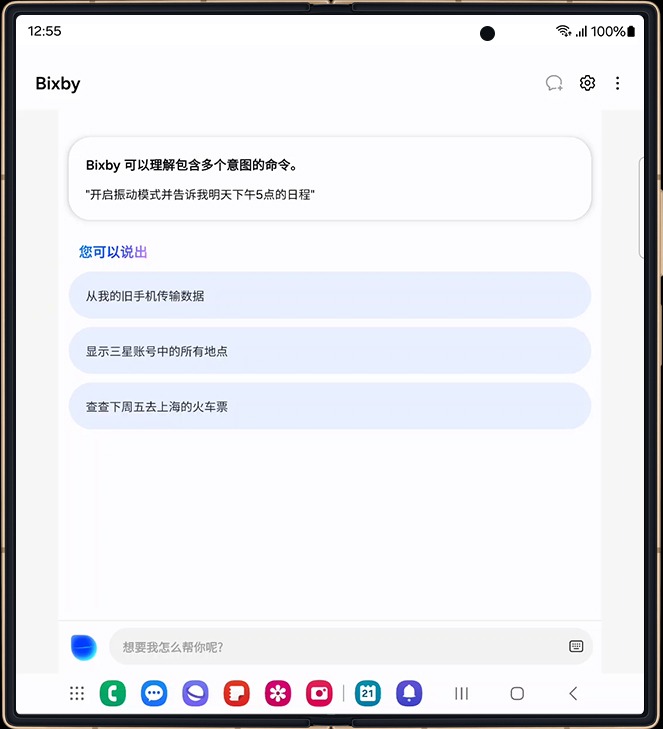Go back using navigation bar
Viewport: 663px width, 729px height.
click(x=572, y=693)
